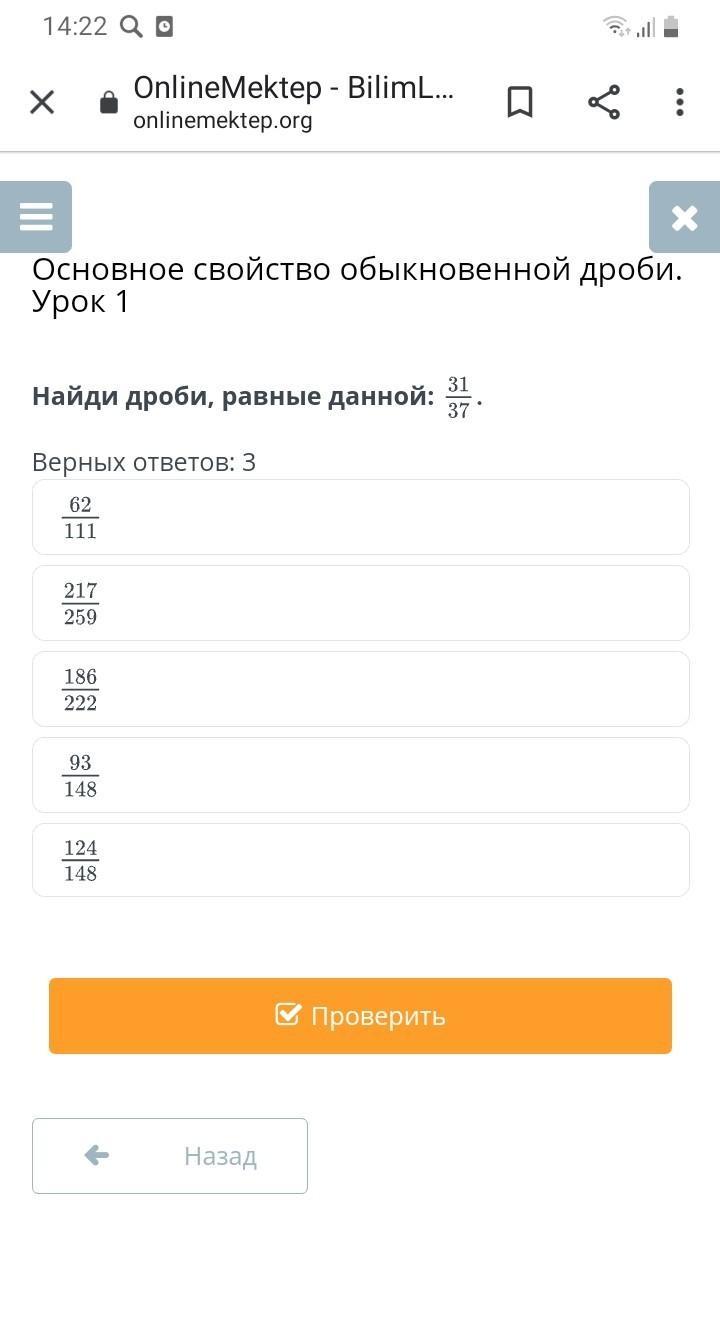This screenshot has height=1325, width=720.
Task: Mark 124/148 as an answer
Action: (x=361, y=860)
